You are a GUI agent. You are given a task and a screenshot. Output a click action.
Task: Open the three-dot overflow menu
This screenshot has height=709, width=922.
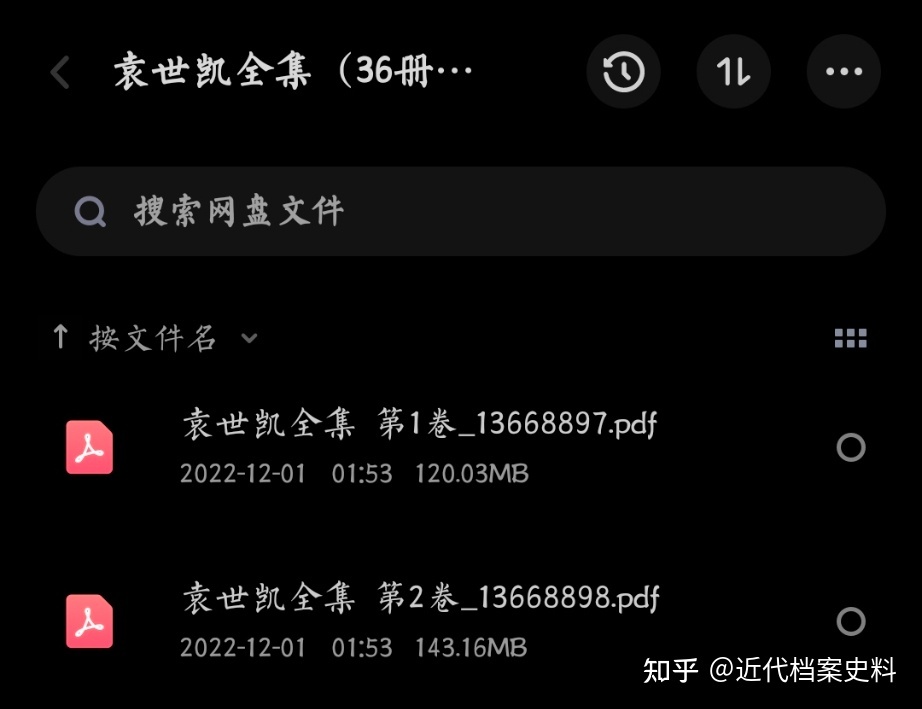tap(843, 72)
